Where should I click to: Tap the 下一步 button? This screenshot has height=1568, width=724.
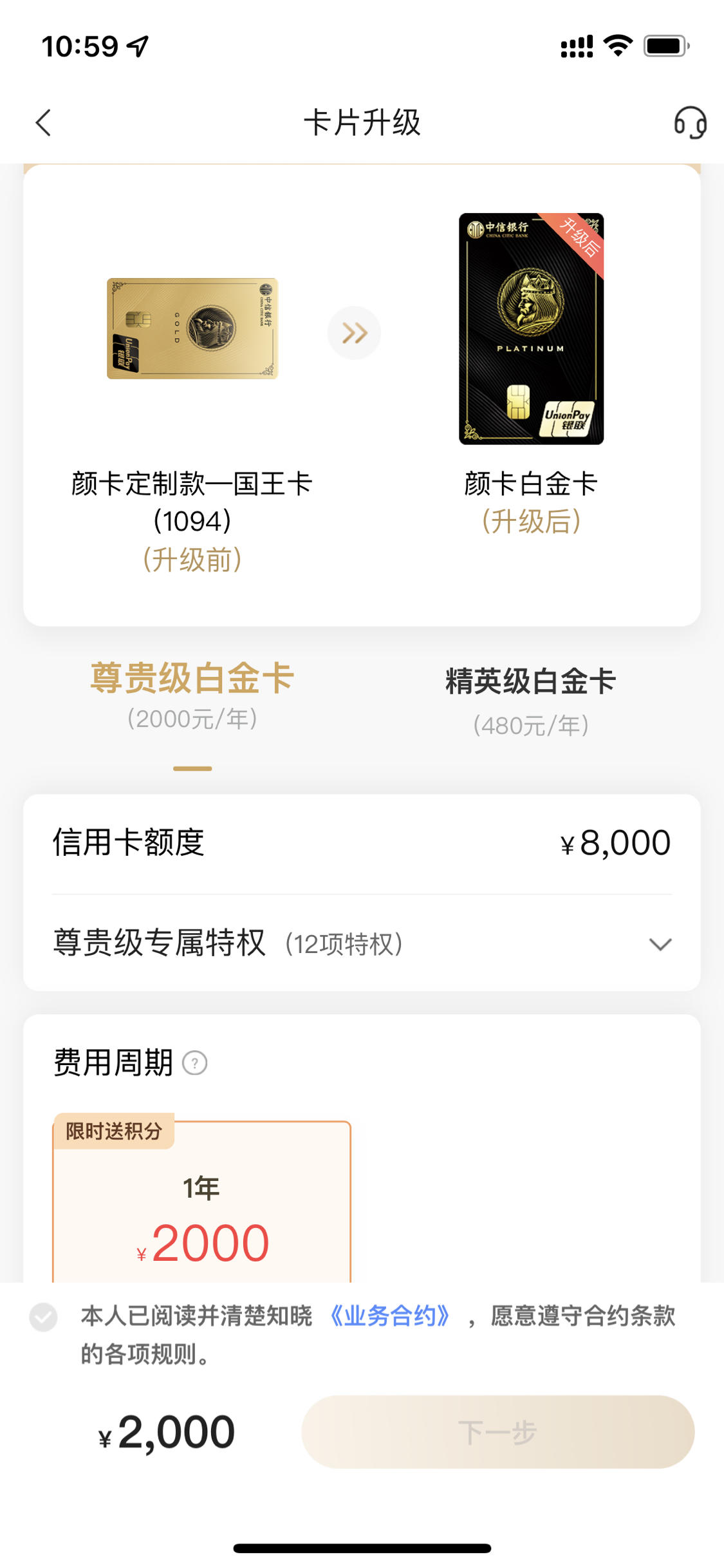[x=497, y=1432]
